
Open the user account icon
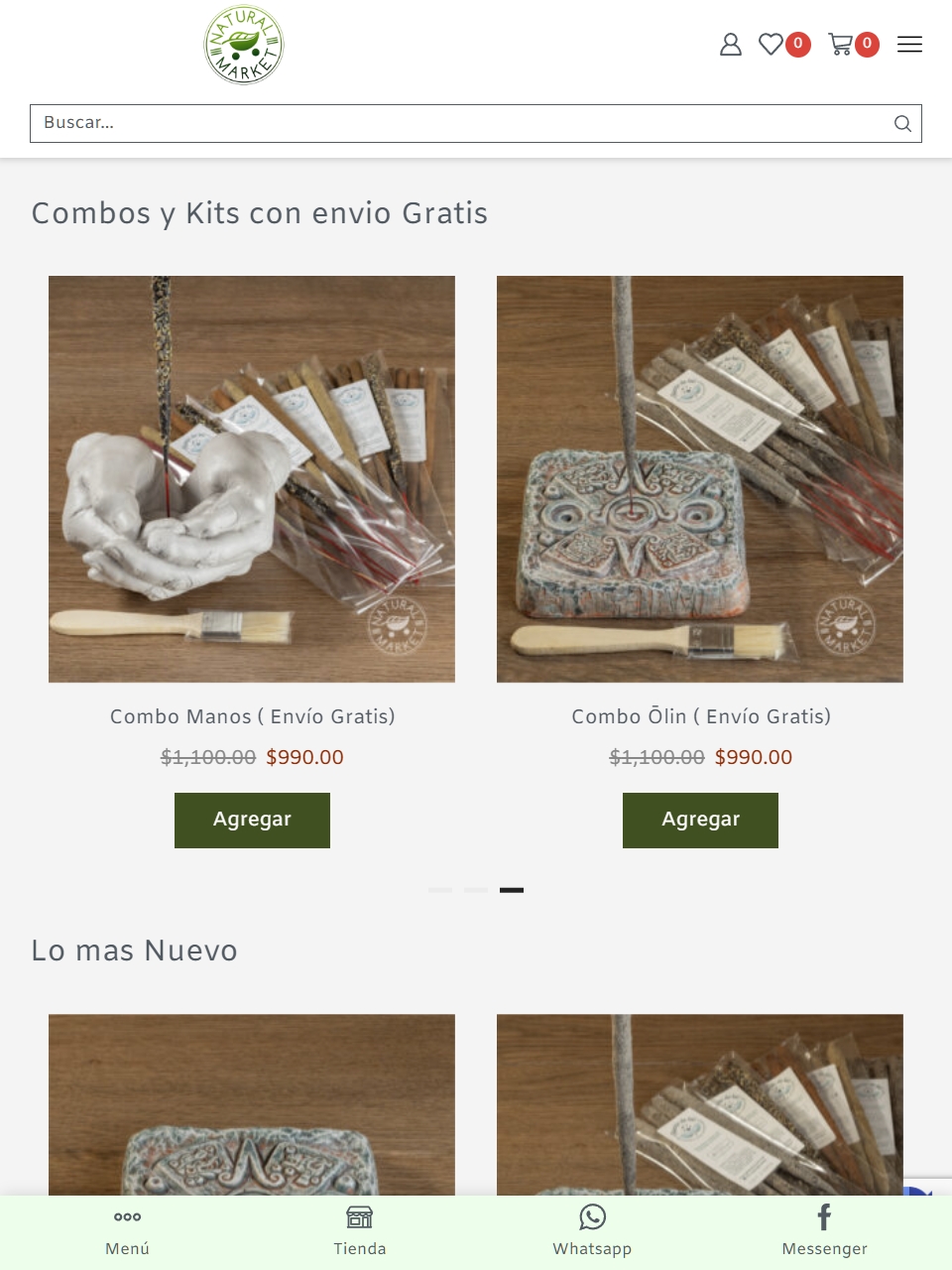click(x=730, y=45)
